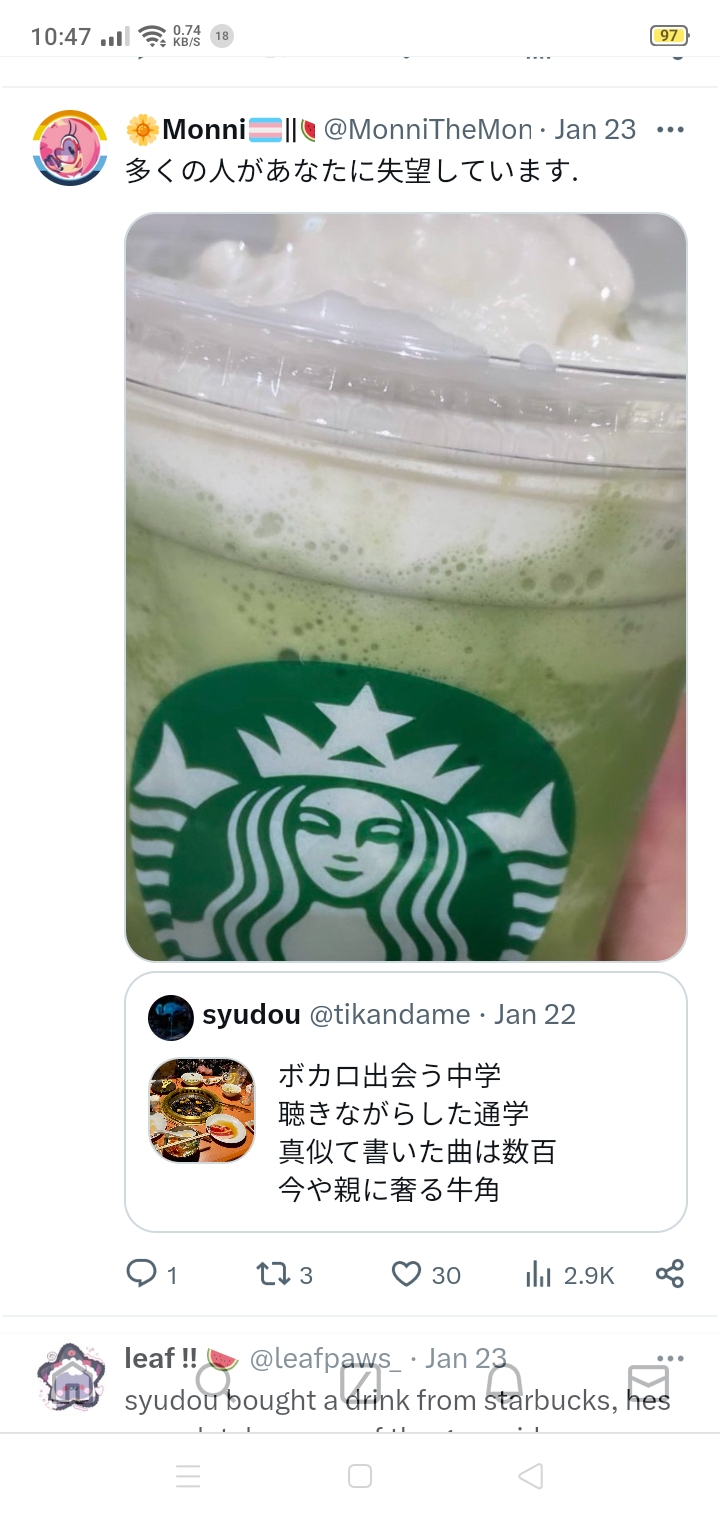Open the messages envelope tab
The height and width of the screenshot is (1520, 720).
click(x=648, y=1382)
